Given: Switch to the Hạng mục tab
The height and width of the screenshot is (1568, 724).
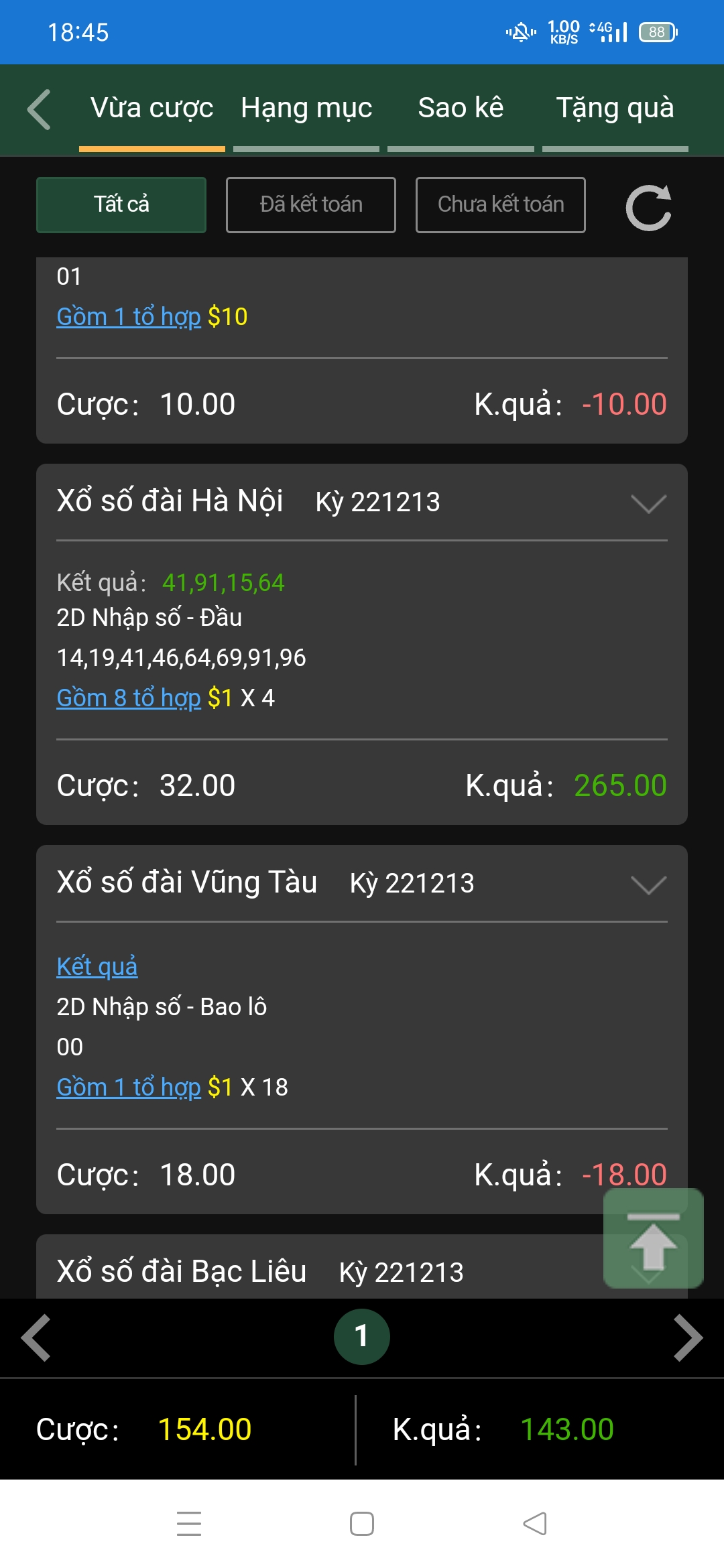Looking at the screenshot, I should [306, 109].
